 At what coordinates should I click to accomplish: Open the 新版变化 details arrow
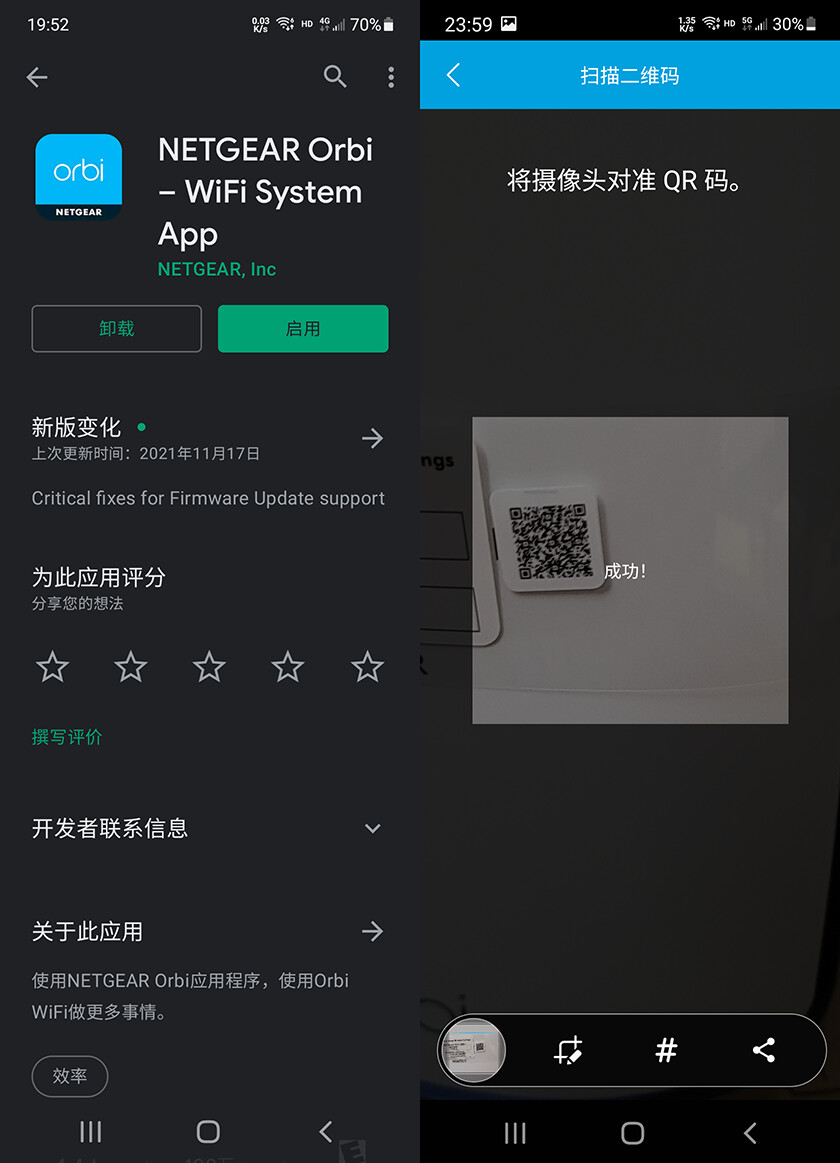[x=372, y=438]
